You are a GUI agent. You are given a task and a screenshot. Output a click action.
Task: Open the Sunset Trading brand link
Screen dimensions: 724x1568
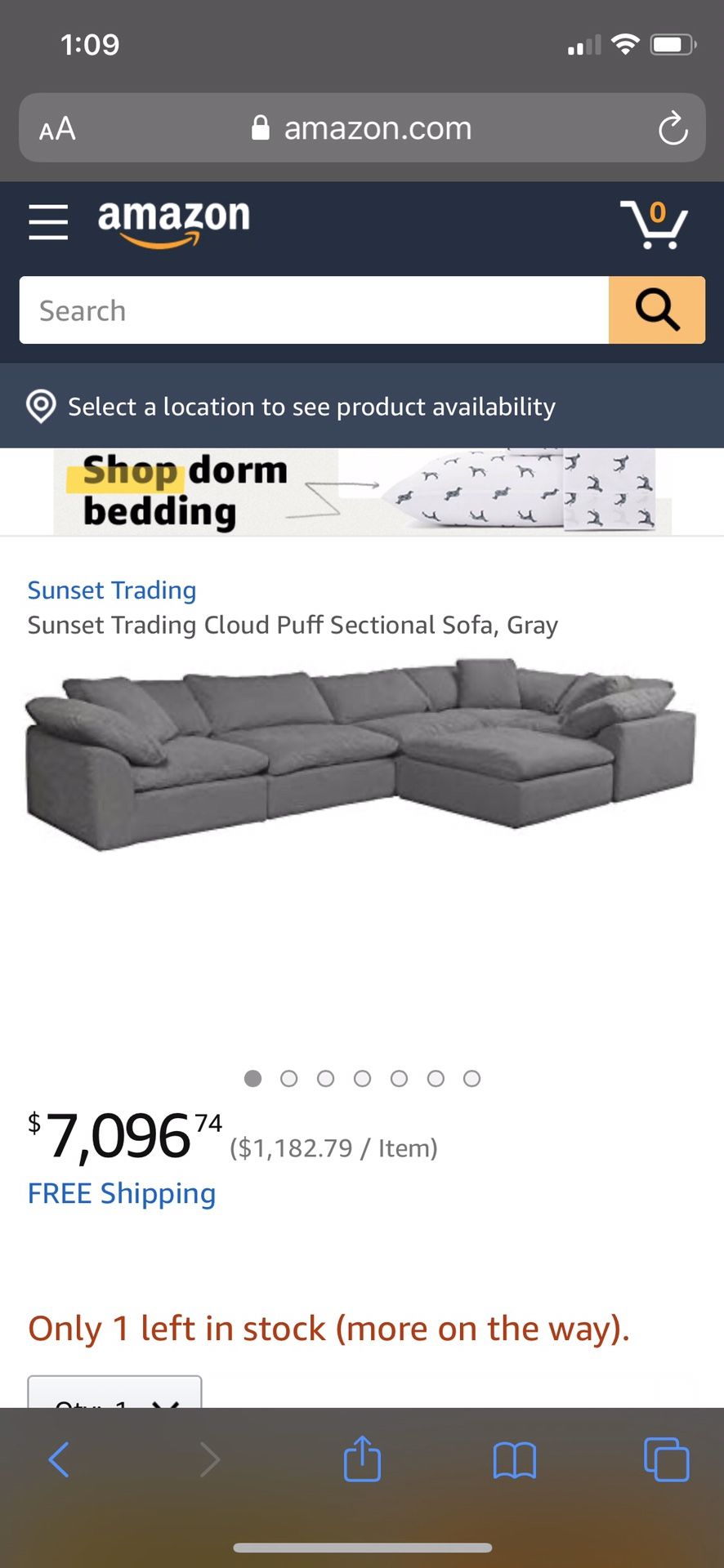click(112, 590)
